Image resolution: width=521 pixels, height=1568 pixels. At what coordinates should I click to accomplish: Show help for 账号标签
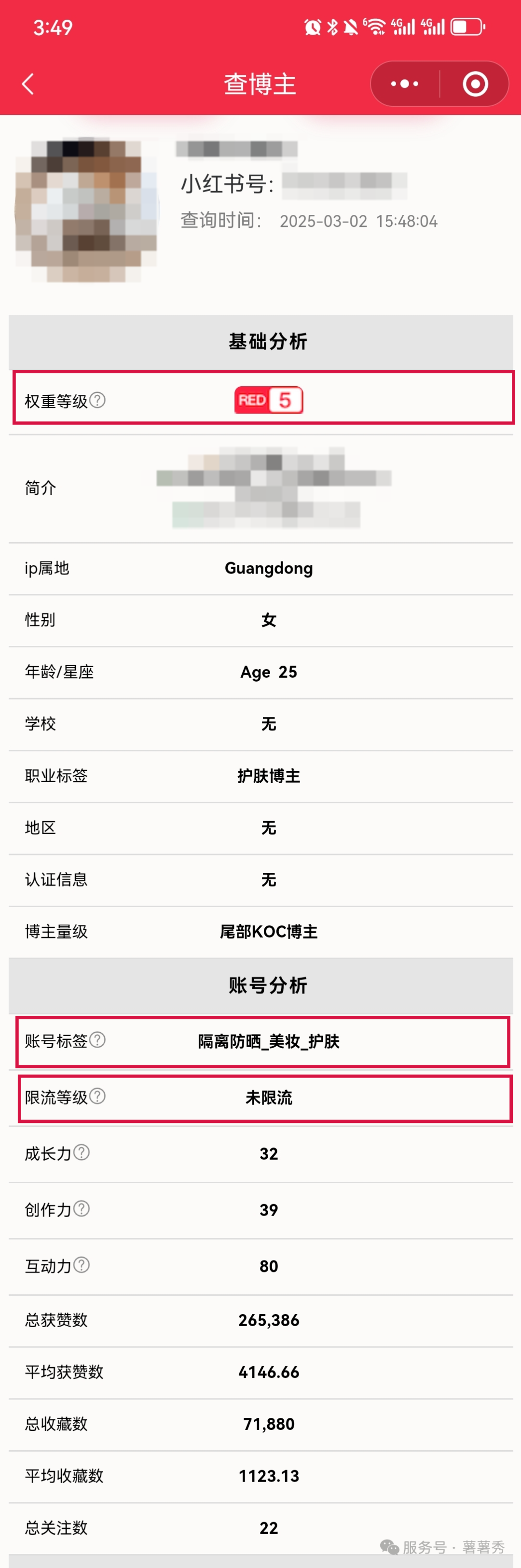(x=97, y=1040)
